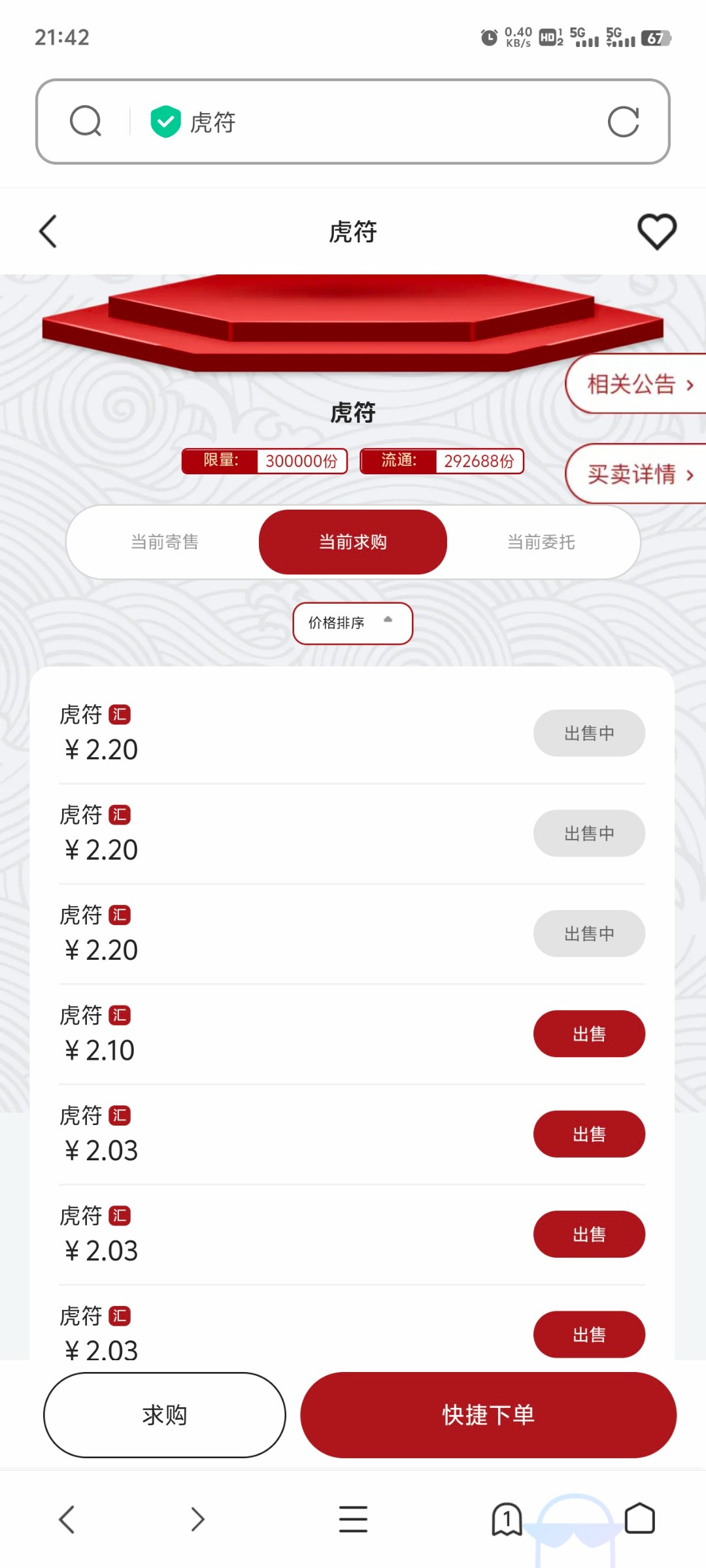Switch to 当前委托 tab
The height and width of the screenshot is (1568, 706).
[x=541, y=542]
